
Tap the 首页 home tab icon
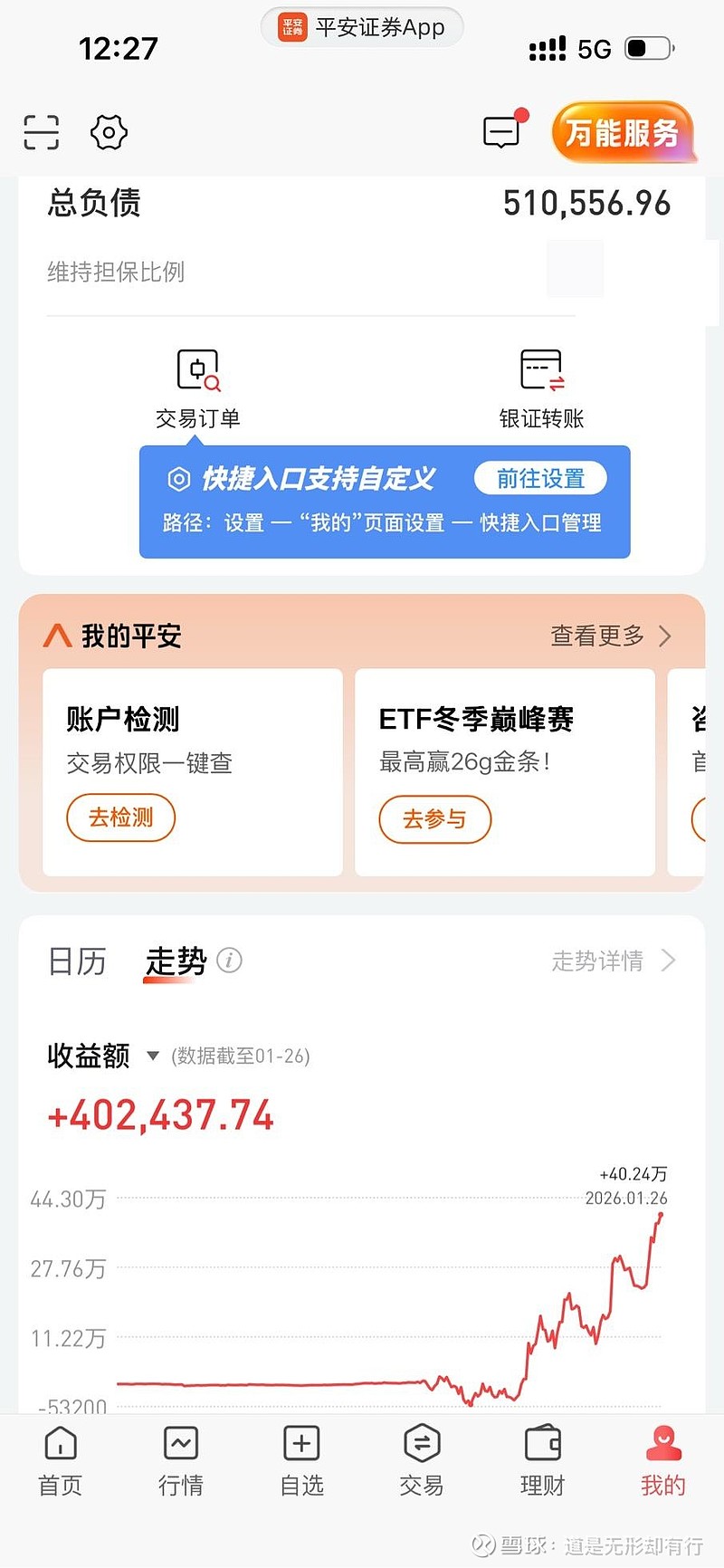(59, 1442)
